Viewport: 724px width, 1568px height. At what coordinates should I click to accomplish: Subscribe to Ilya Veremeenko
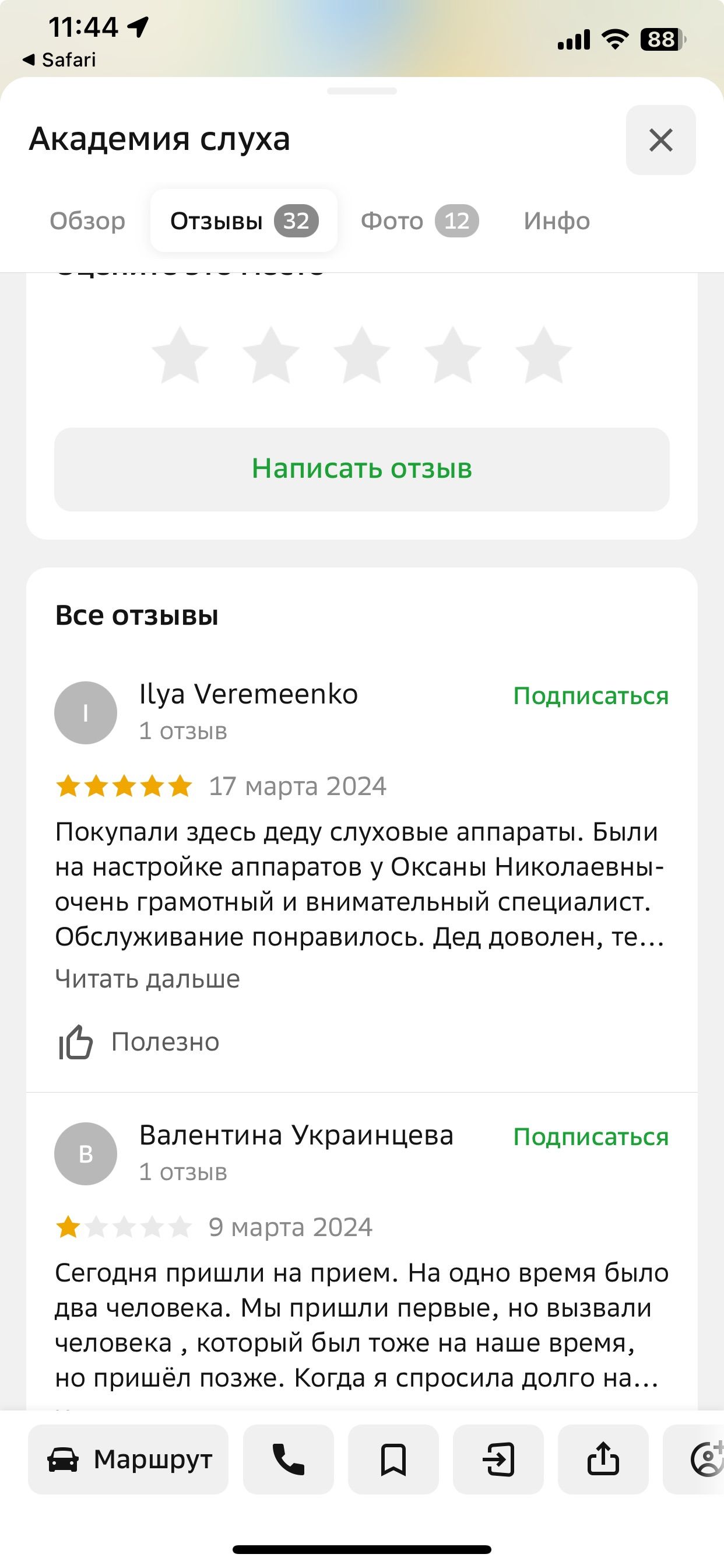590,696
